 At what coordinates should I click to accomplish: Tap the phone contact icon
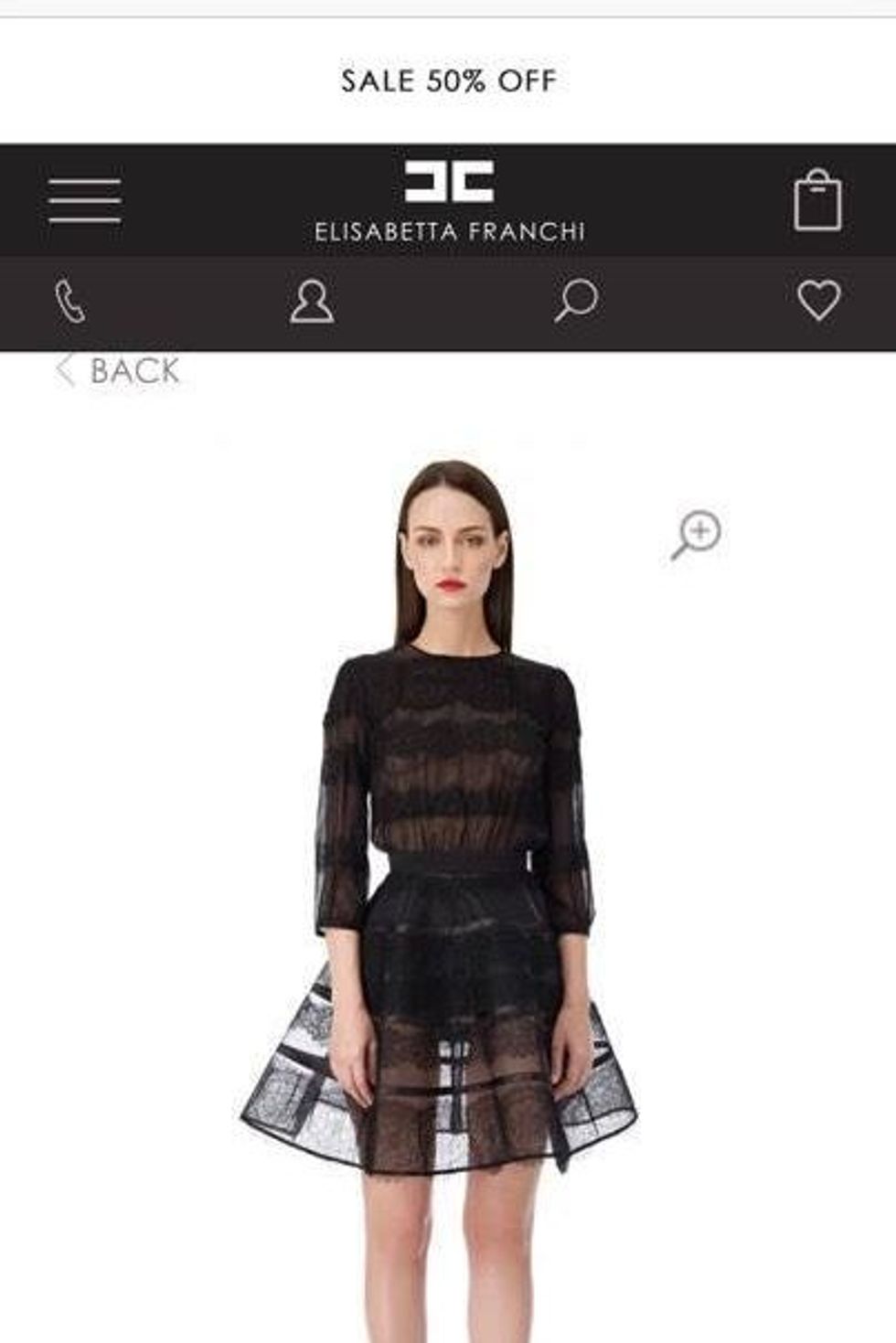coord(70,301)
